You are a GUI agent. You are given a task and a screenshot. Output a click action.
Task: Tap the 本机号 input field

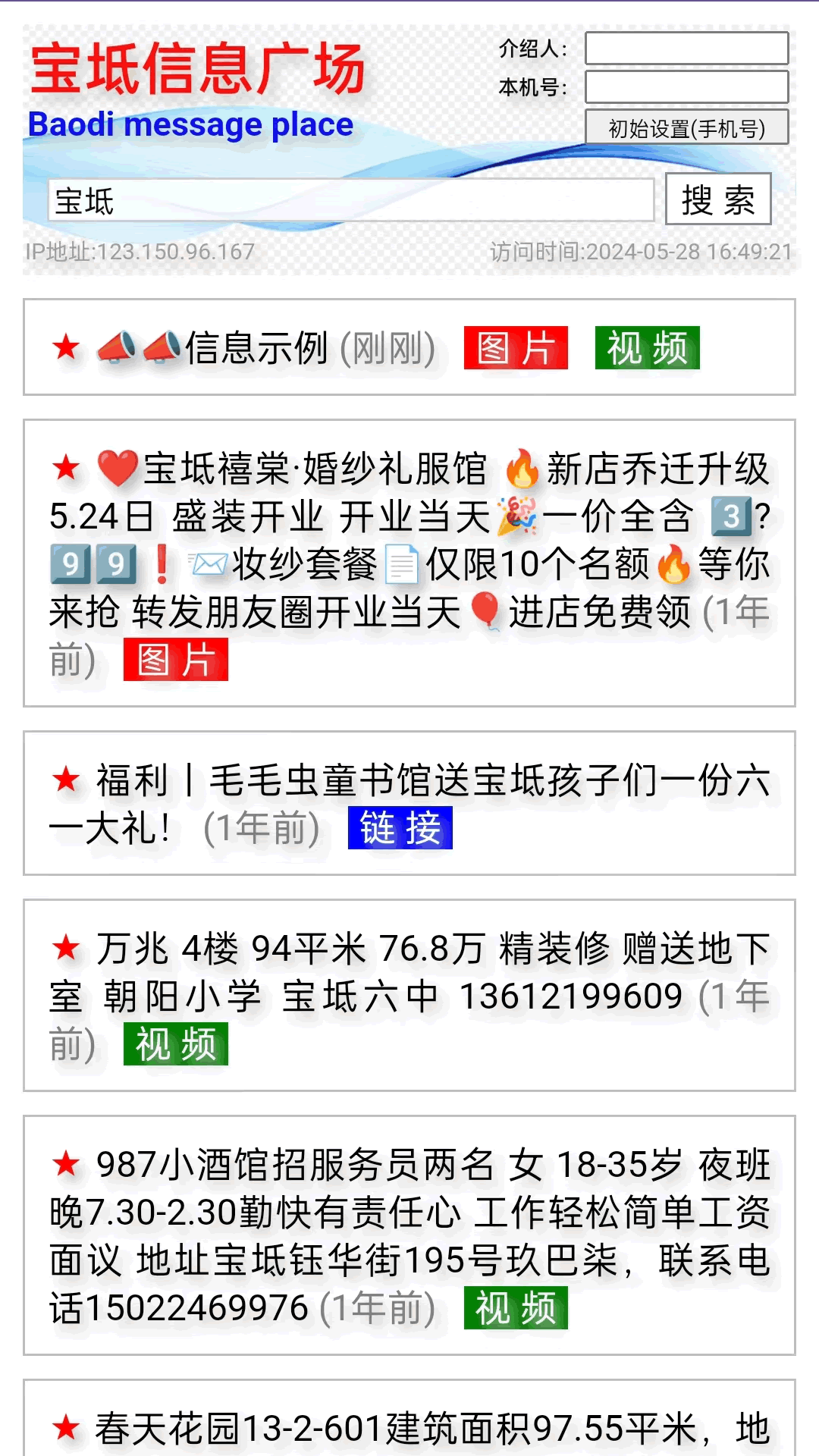686,87
